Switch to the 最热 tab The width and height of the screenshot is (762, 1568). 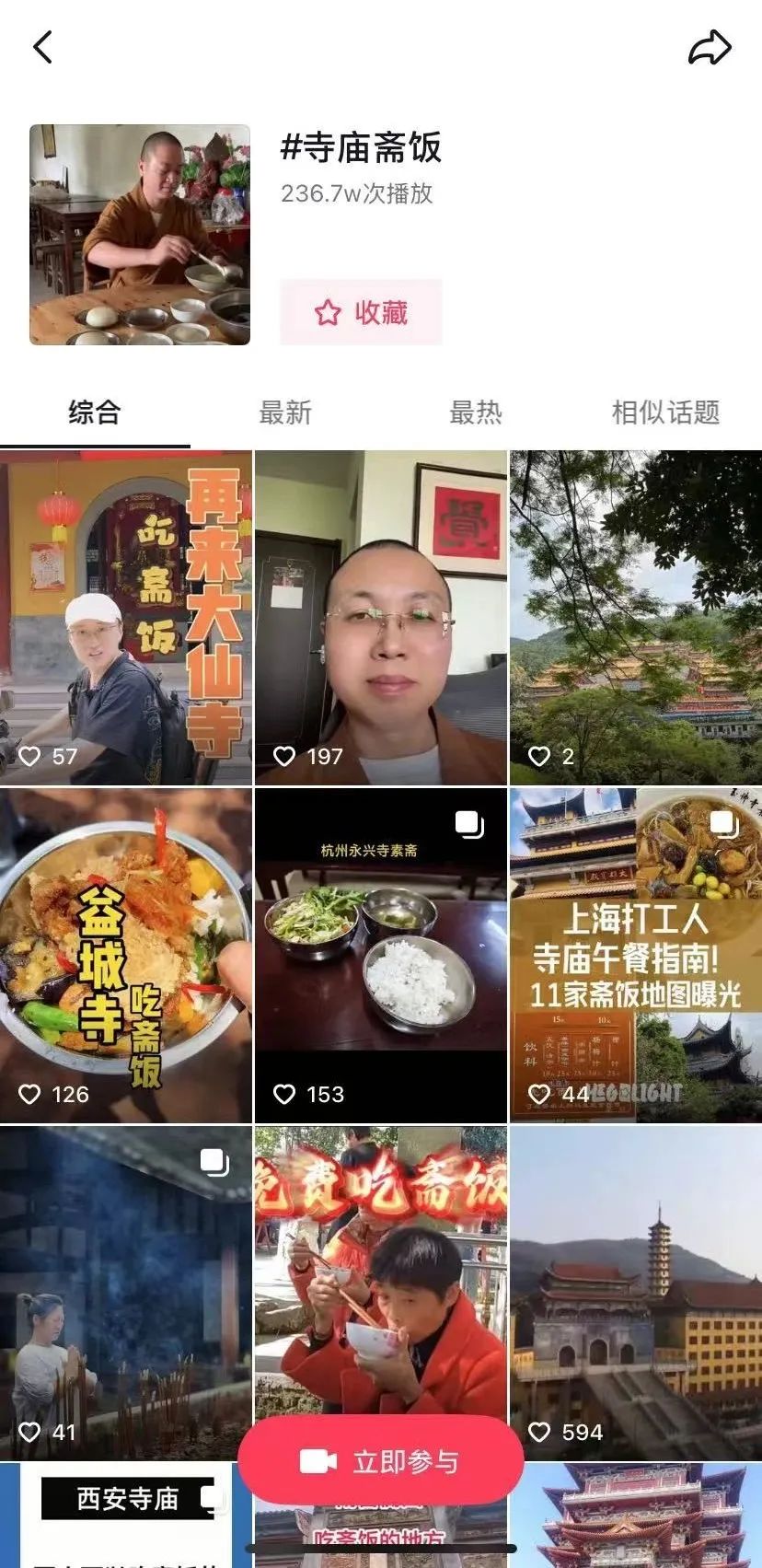pyautogui.click(x=476, y=412)
